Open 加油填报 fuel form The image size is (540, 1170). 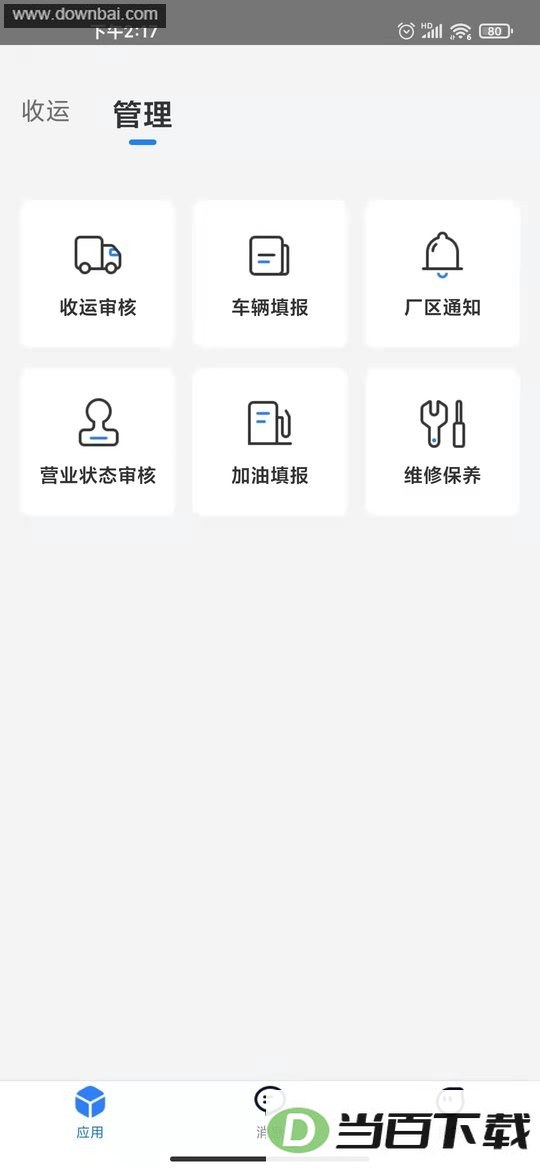tap(269, 442)
